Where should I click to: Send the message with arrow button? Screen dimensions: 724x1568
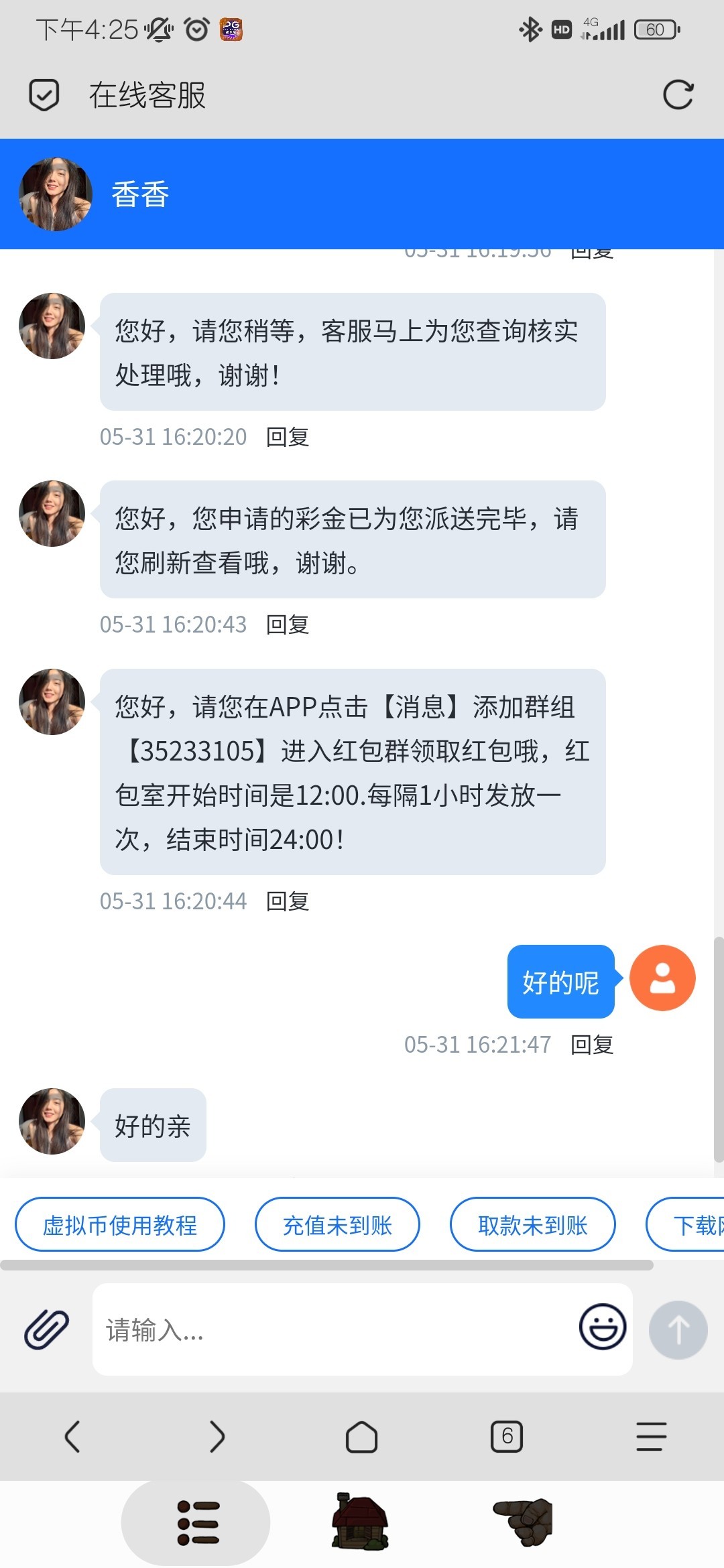(x=678, y=1329)
